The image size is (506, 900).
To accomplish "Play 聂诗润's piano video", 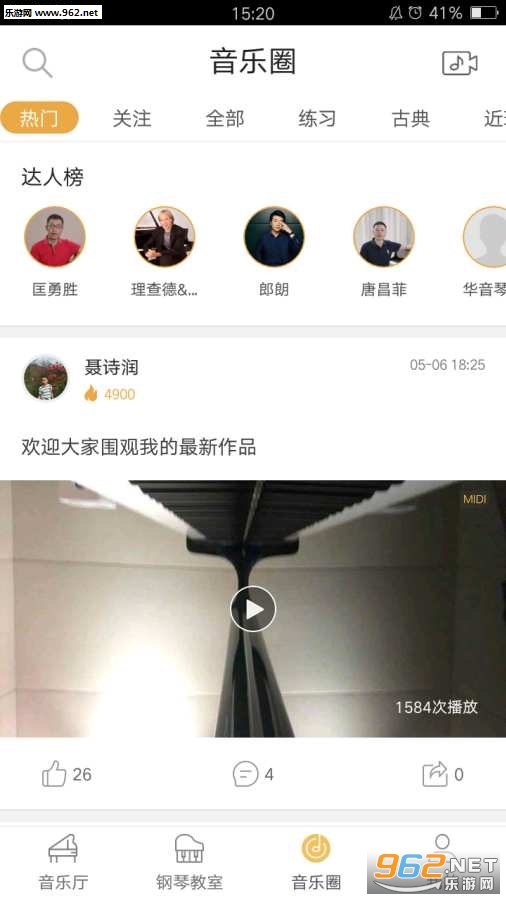I will pos(253,608).
